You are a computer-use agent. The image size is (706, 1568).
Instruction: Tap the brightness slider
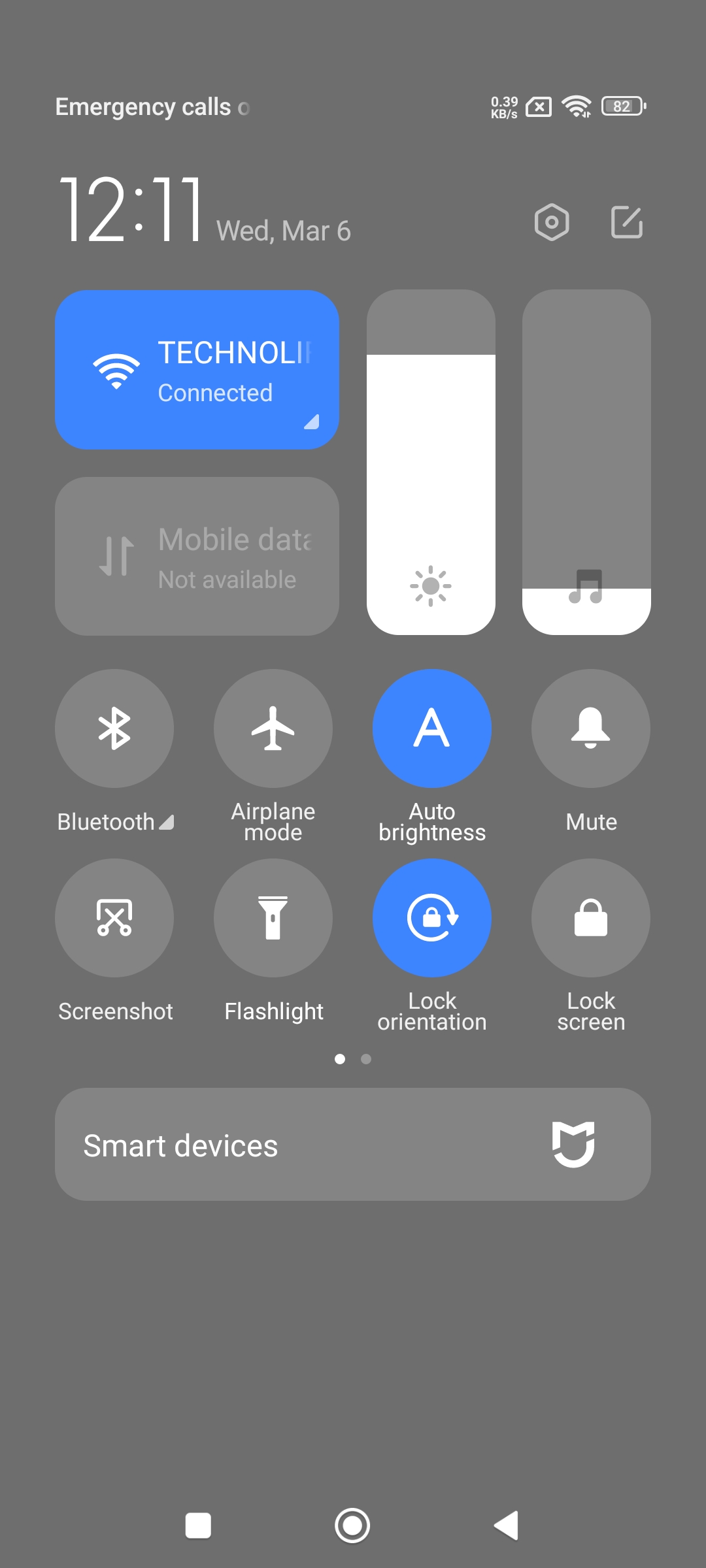(431, 462)
